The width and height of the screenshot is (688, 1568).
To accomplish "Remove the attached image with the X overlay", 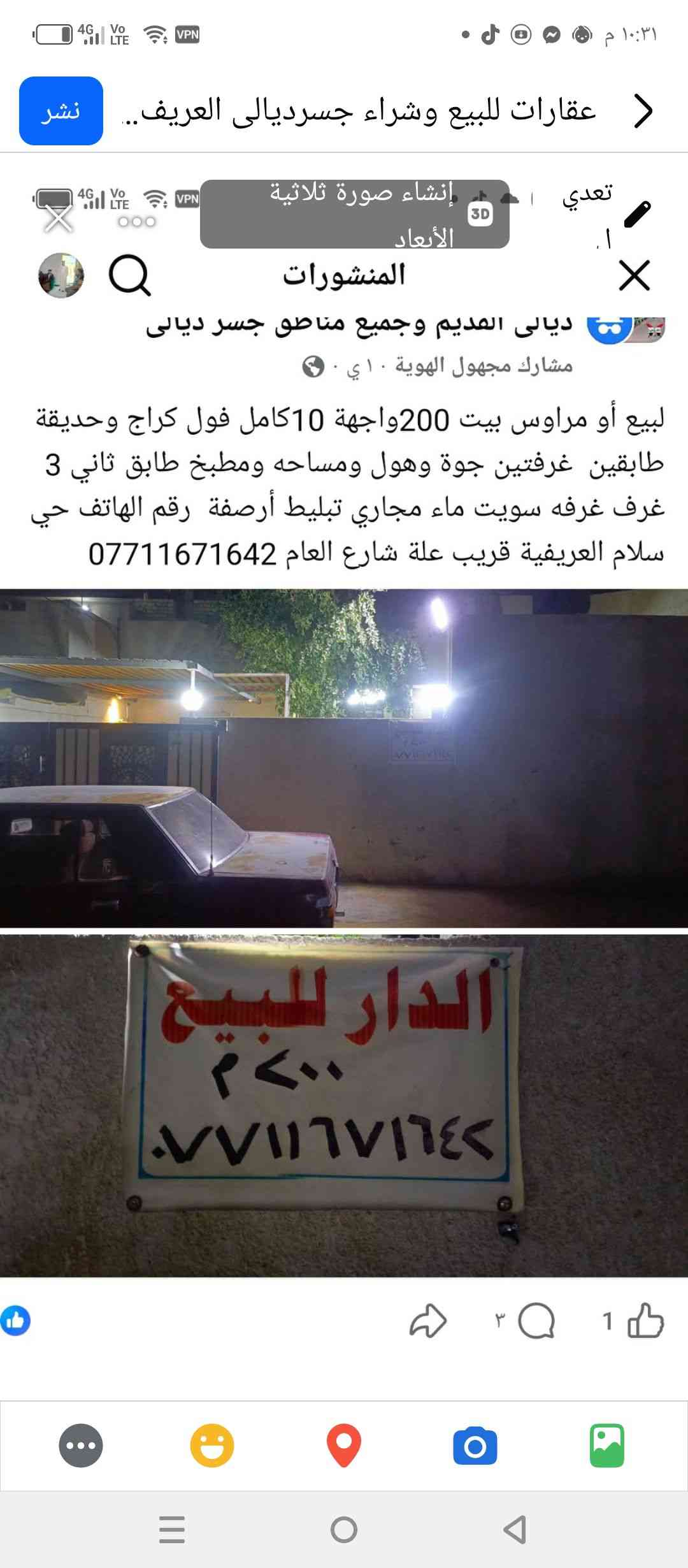I will (59, 220).
